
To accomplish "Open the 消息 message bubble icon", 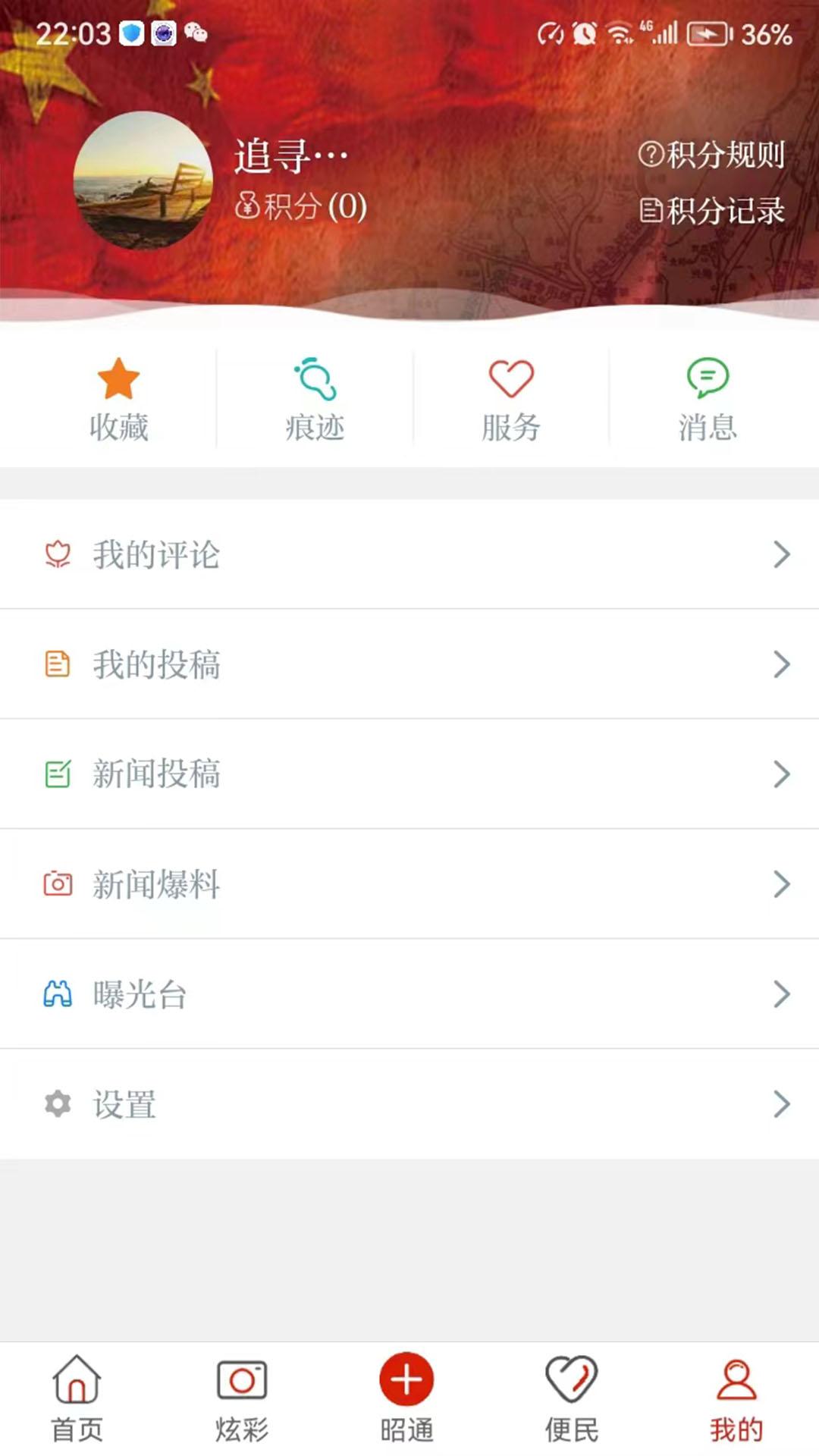I will coord(706,379).
